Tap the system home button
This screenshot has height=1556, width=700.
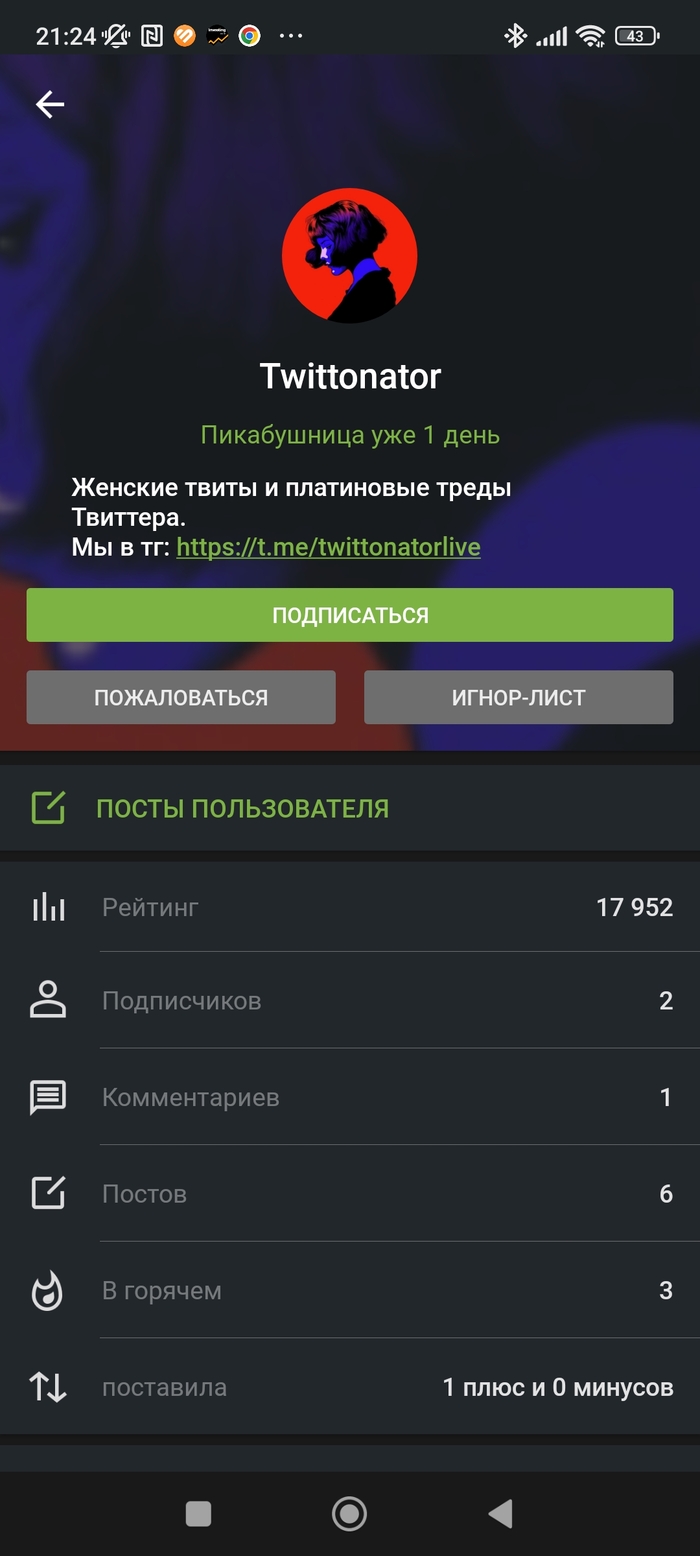[x=349, y=1514]
